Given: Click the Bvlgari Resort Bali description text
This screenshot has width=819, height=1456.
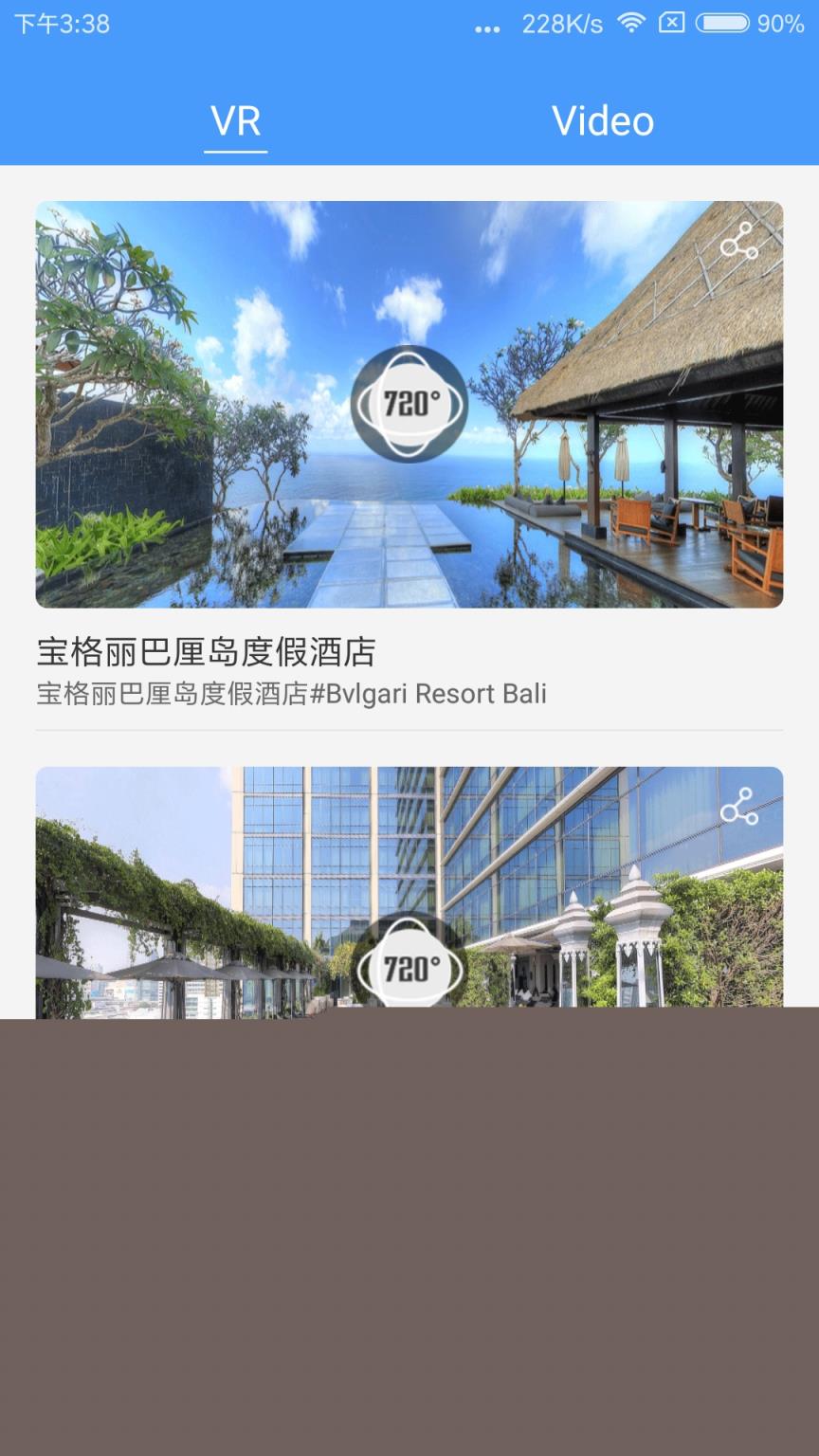Looking at the screenshot, I should click(x=289, y=693).
